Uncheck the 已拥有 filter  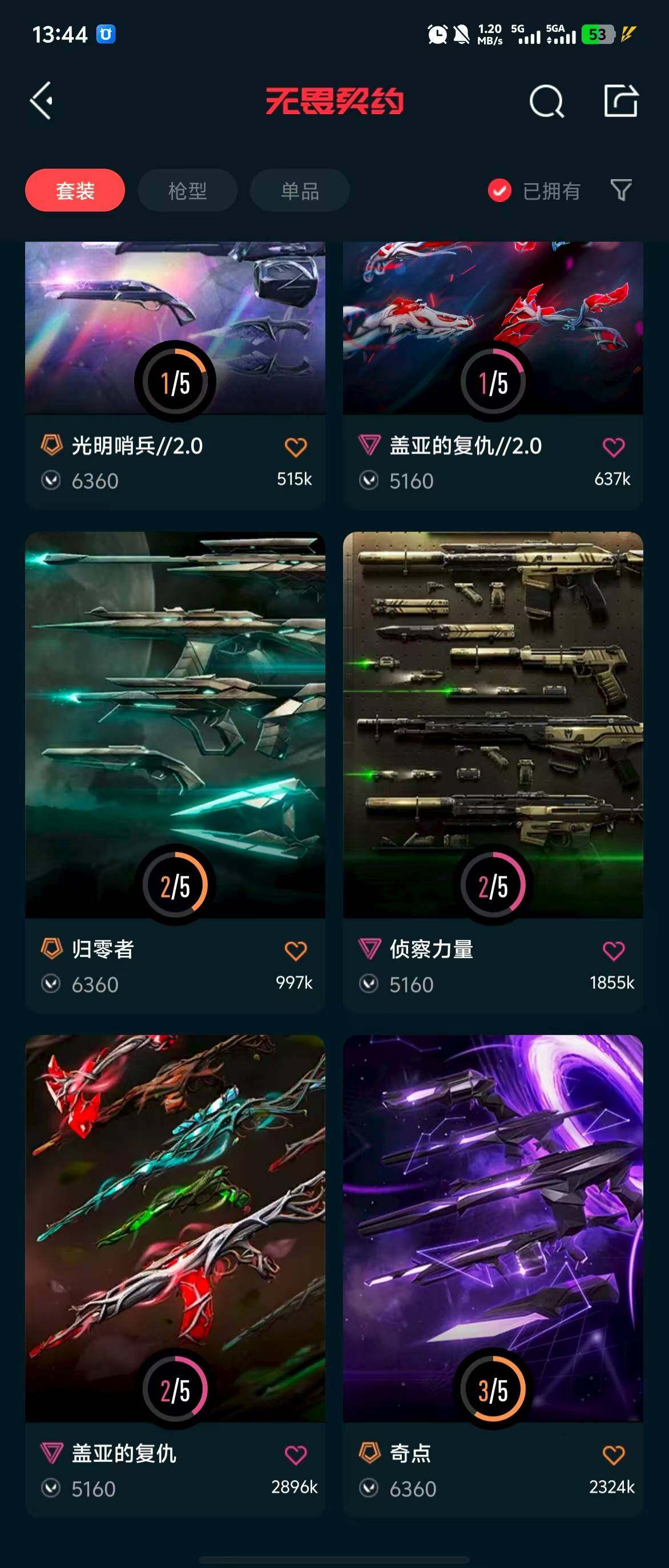(499, 191)
